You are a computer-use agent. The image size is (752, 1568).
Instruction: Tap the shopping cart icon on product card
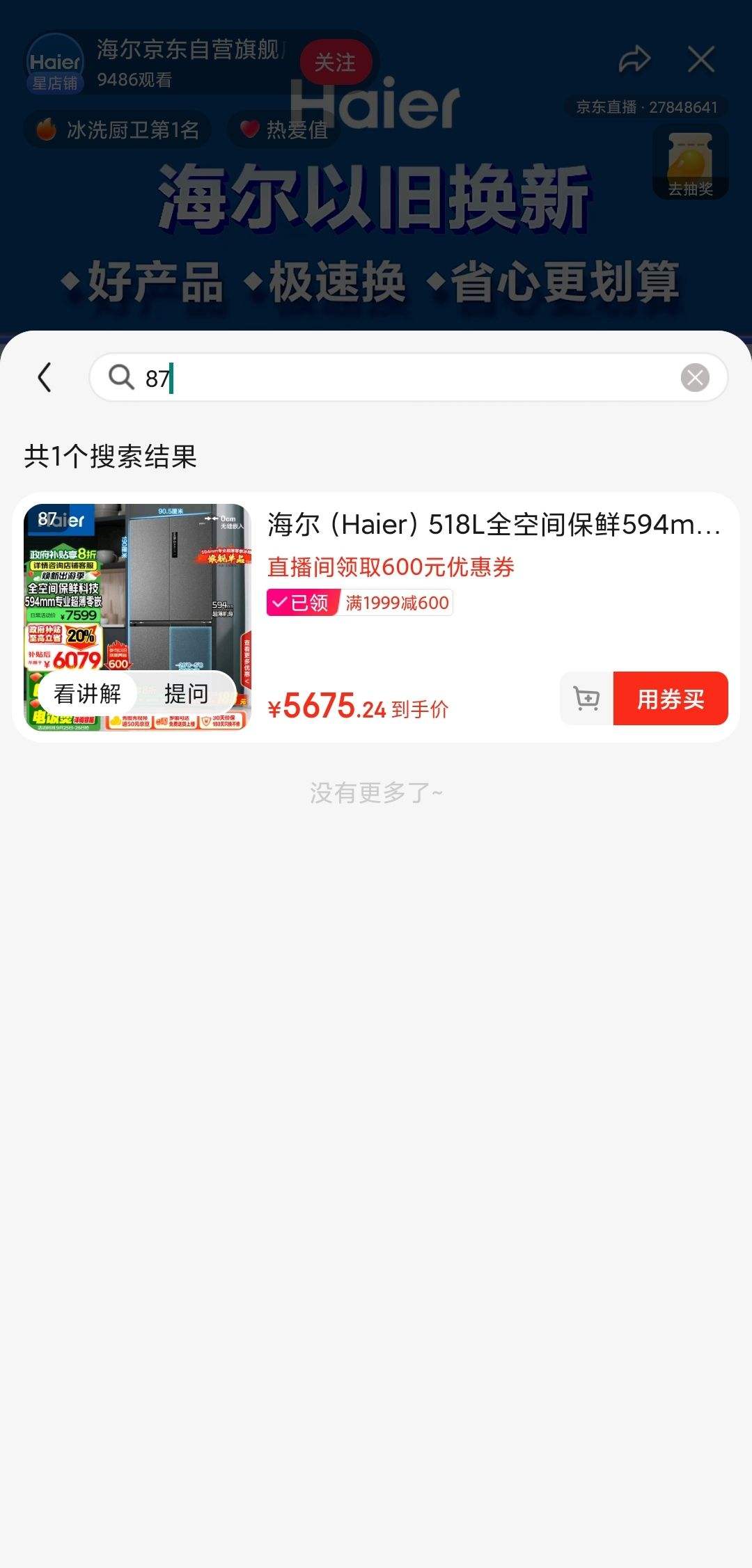586,699
